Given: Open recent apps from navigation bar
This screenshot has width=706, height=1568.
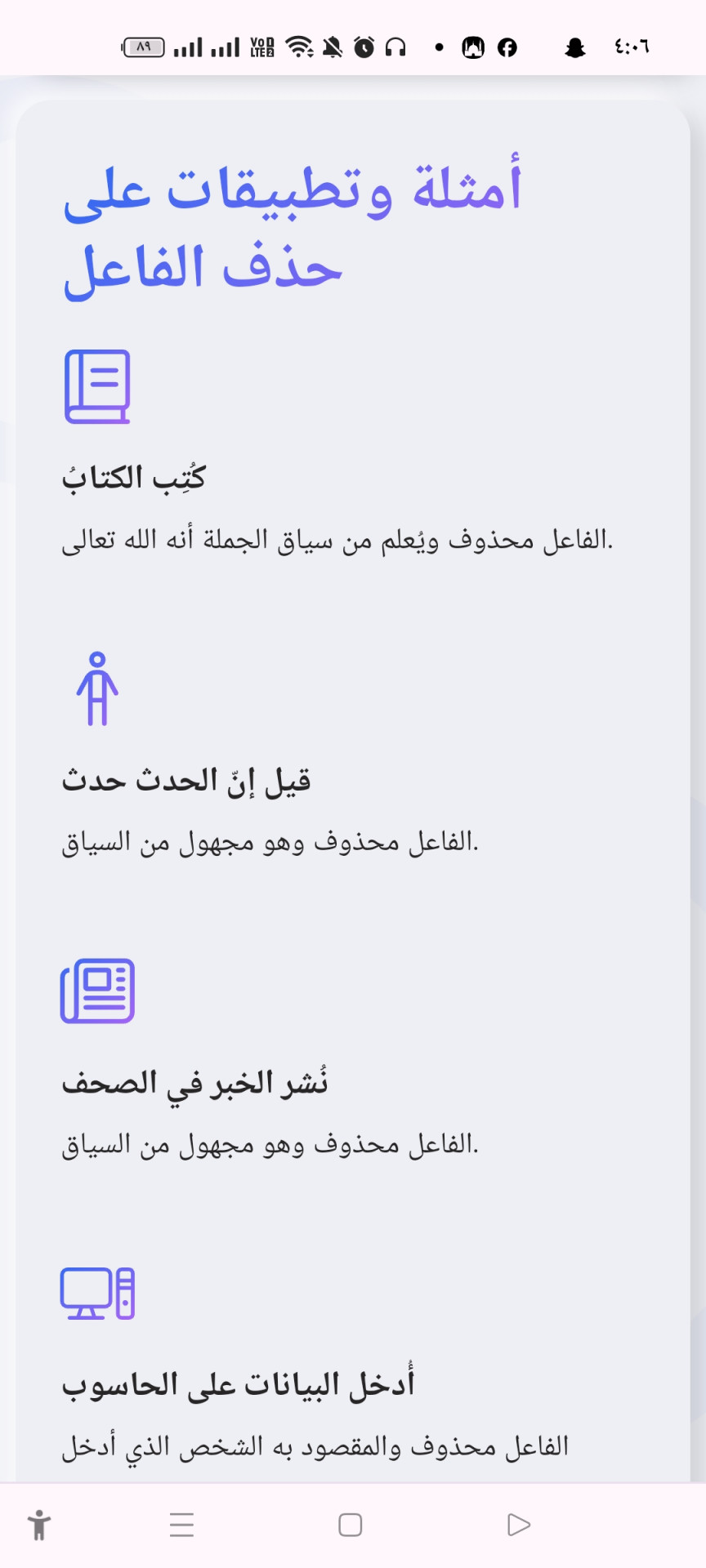Looking at the screenshot, I should [x=181, y=1525].
